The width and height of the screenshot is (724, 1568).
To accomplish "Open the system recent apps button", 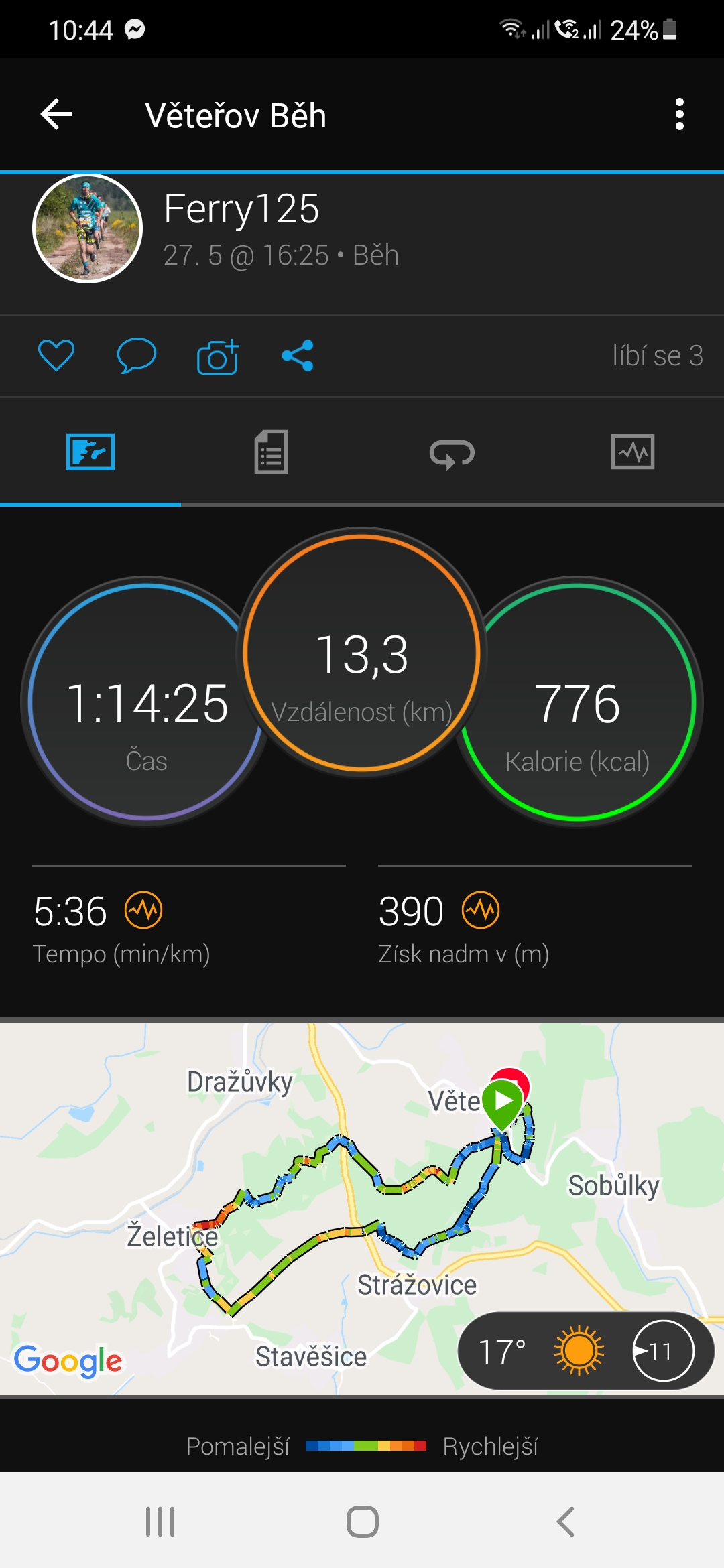I will point(160,1521).
